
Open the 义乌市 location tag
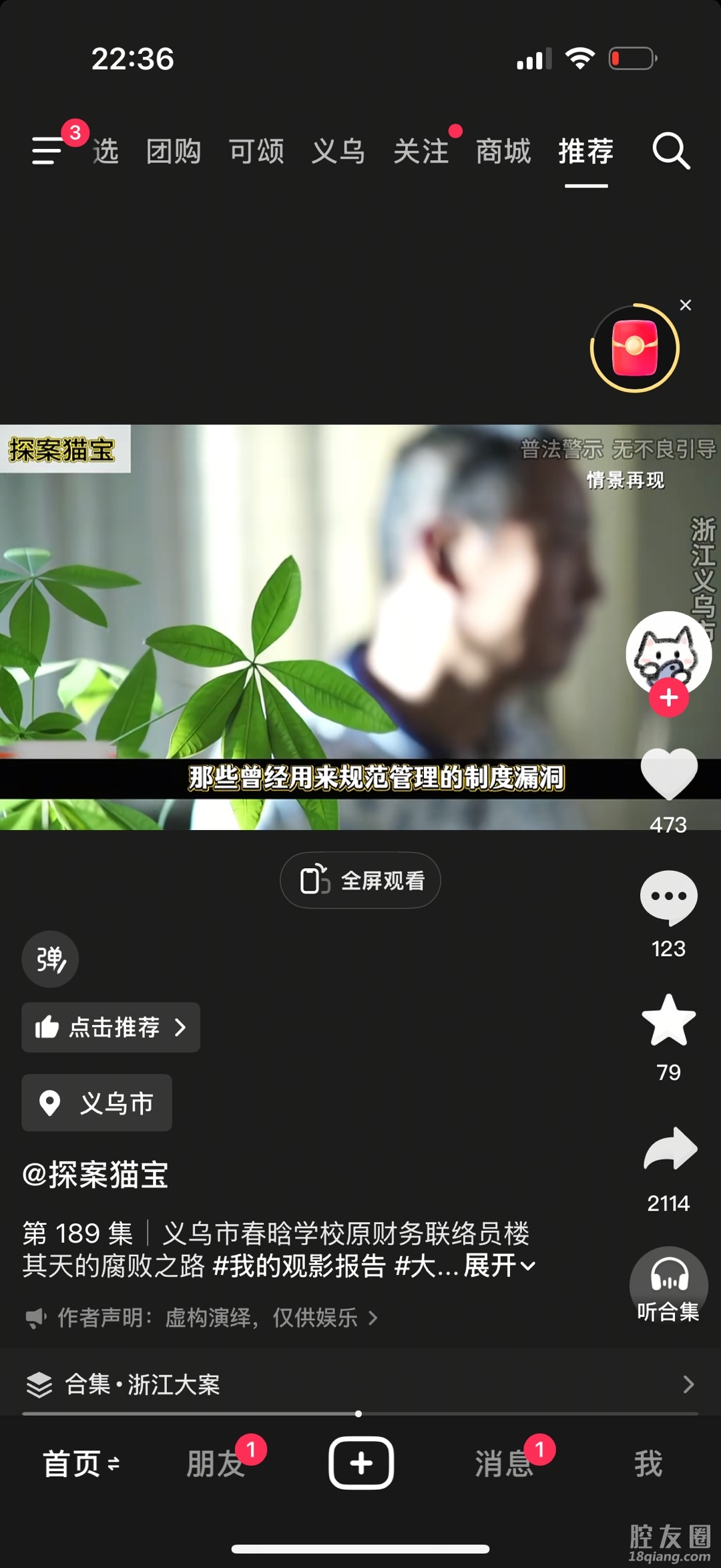point(97,1103)
